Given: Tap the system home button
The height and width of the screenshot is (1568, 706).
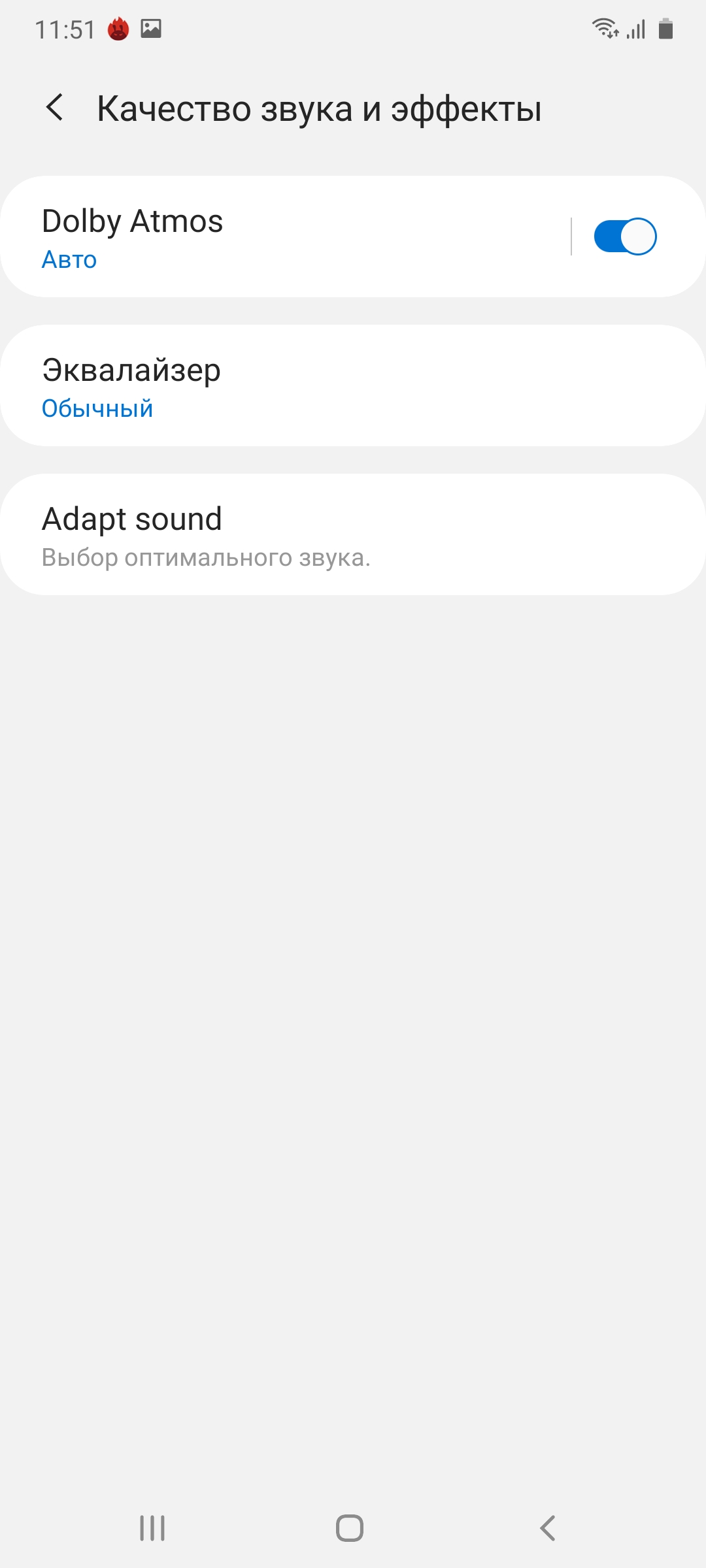Looking at the screenshot, I should click(x=350, y=1528).
